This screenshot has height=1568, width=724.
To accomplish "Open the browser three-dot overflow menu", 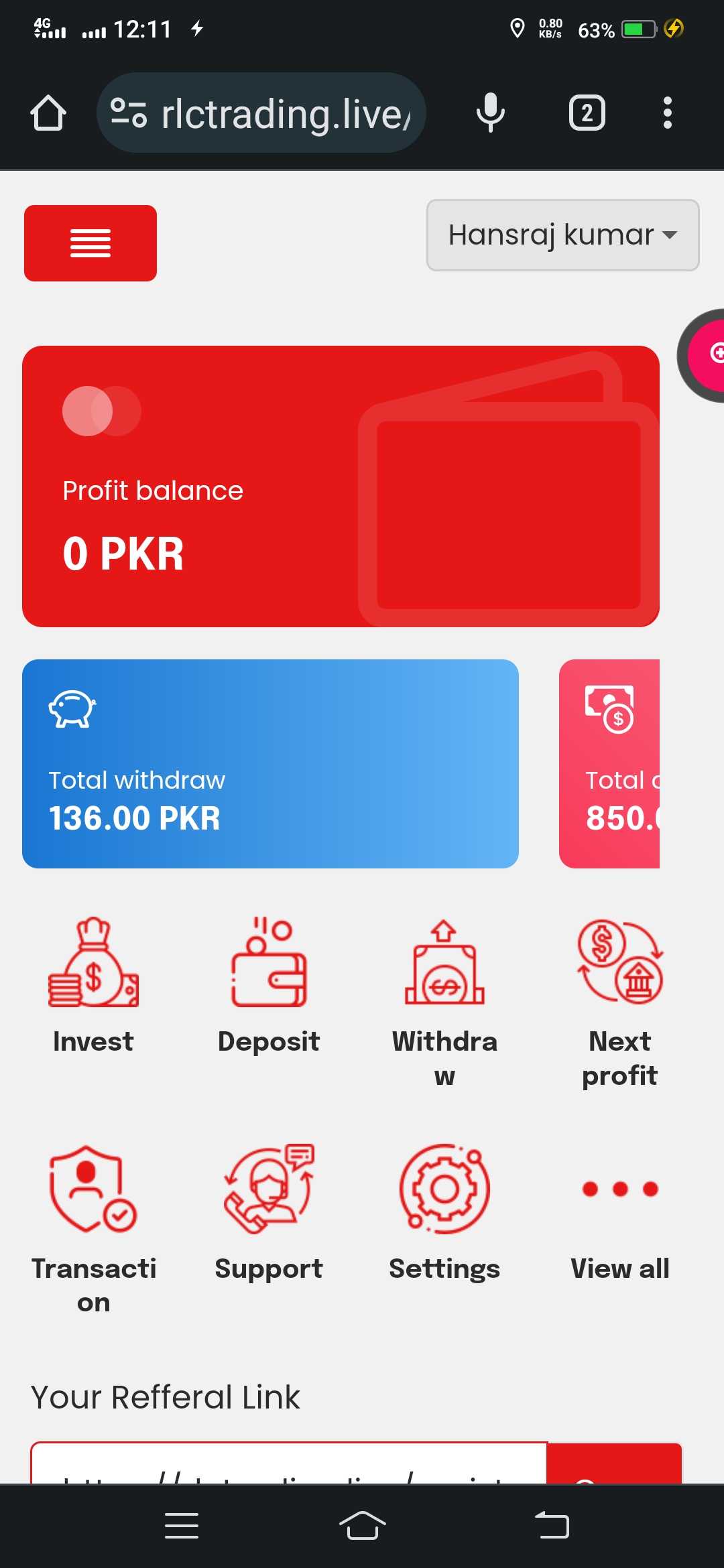I will (x=667, y=113).
